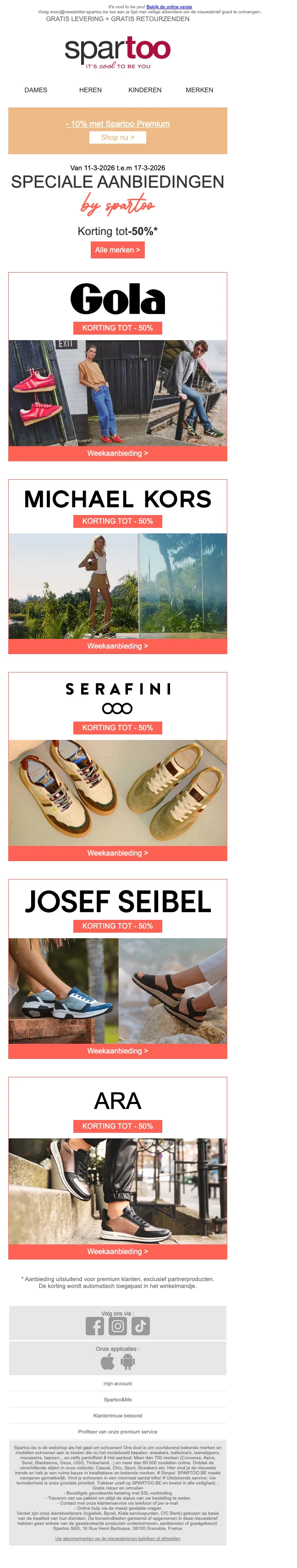Screen dimensions: 297x1568
Task: Go to 'mijn account'
Action: (x=117, y=1383)
